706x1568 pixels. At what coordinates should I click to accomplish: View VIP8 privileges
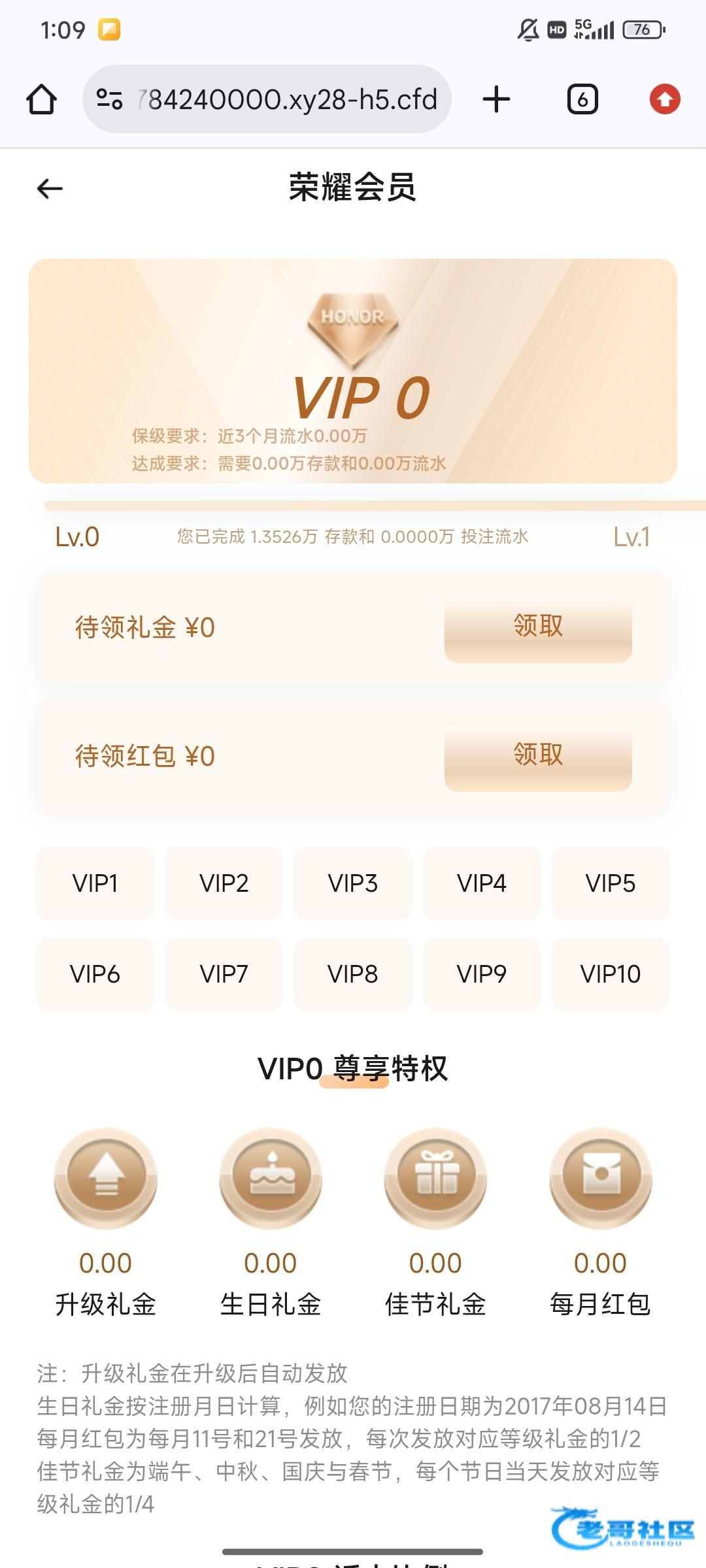pos(353,974)
